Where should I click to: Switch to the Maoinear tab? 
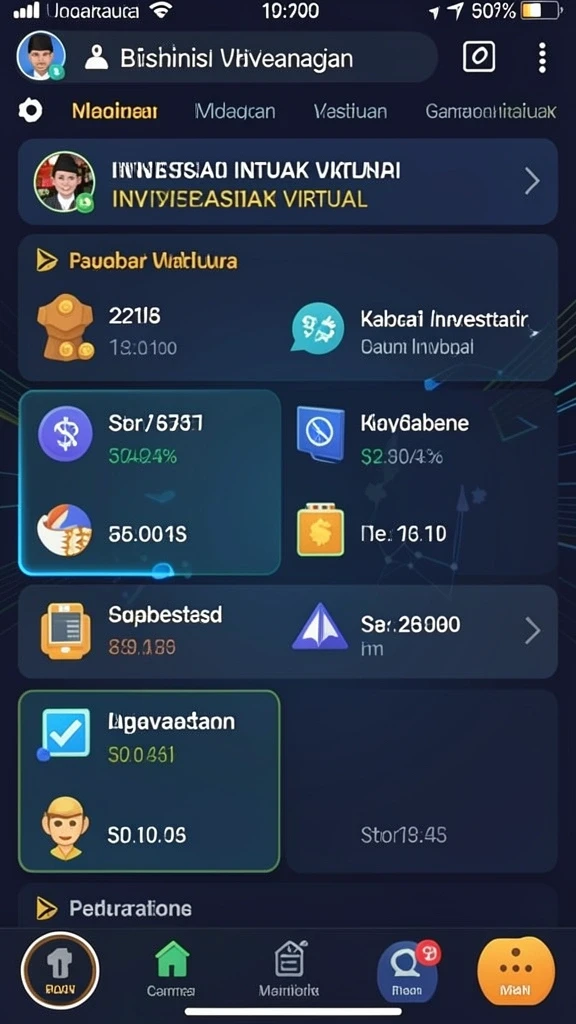[x=114, y=111]
